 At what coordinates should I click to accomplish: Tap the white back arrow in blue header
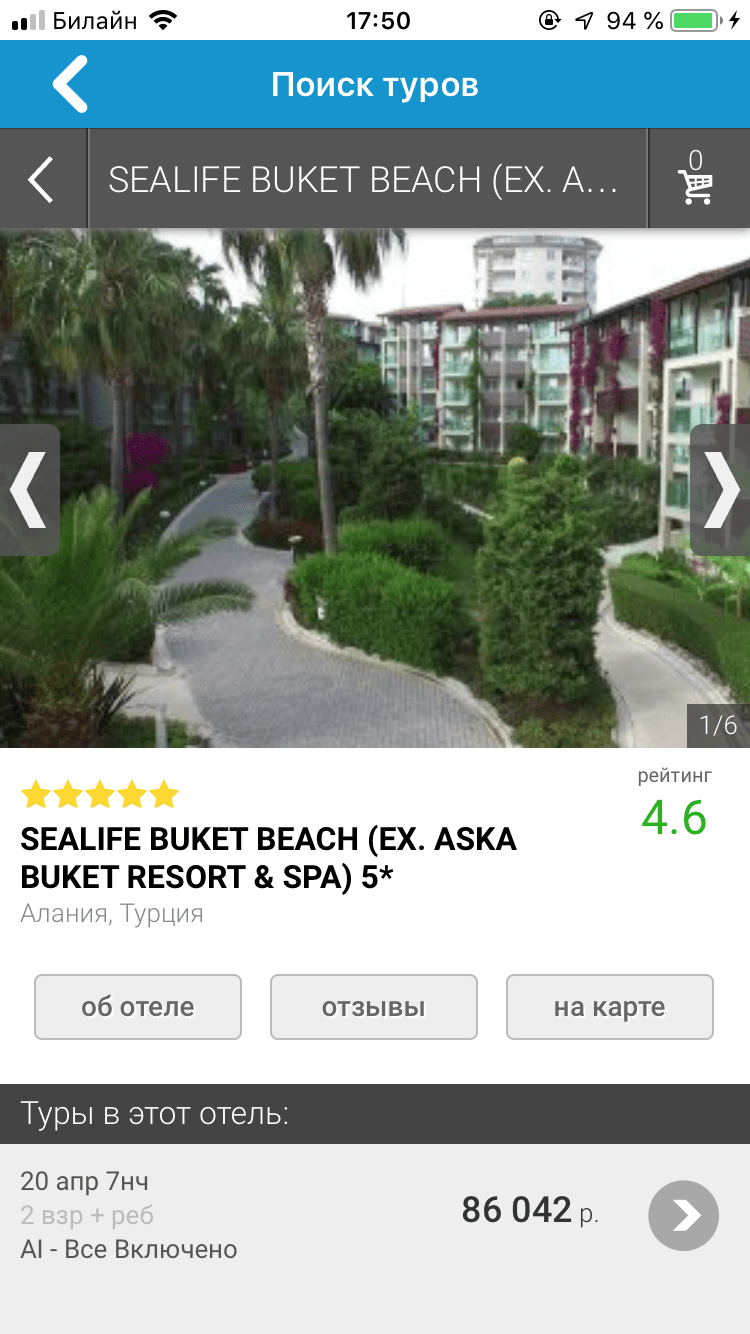point(70,84)
